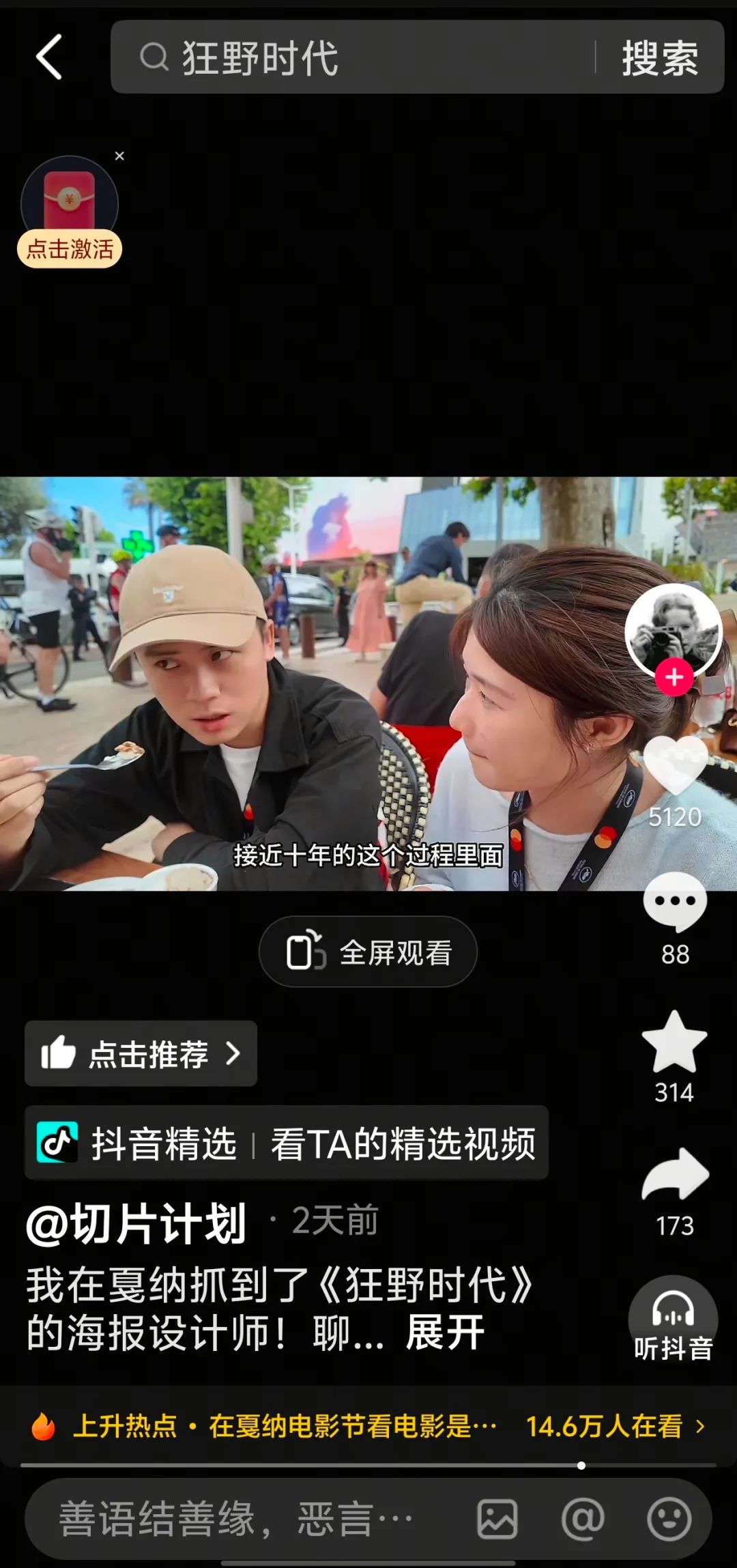Viewport: 737px width, 1568px height.
Task: Follow the creator via the plus badge
Action: click(x=674, y=676)
